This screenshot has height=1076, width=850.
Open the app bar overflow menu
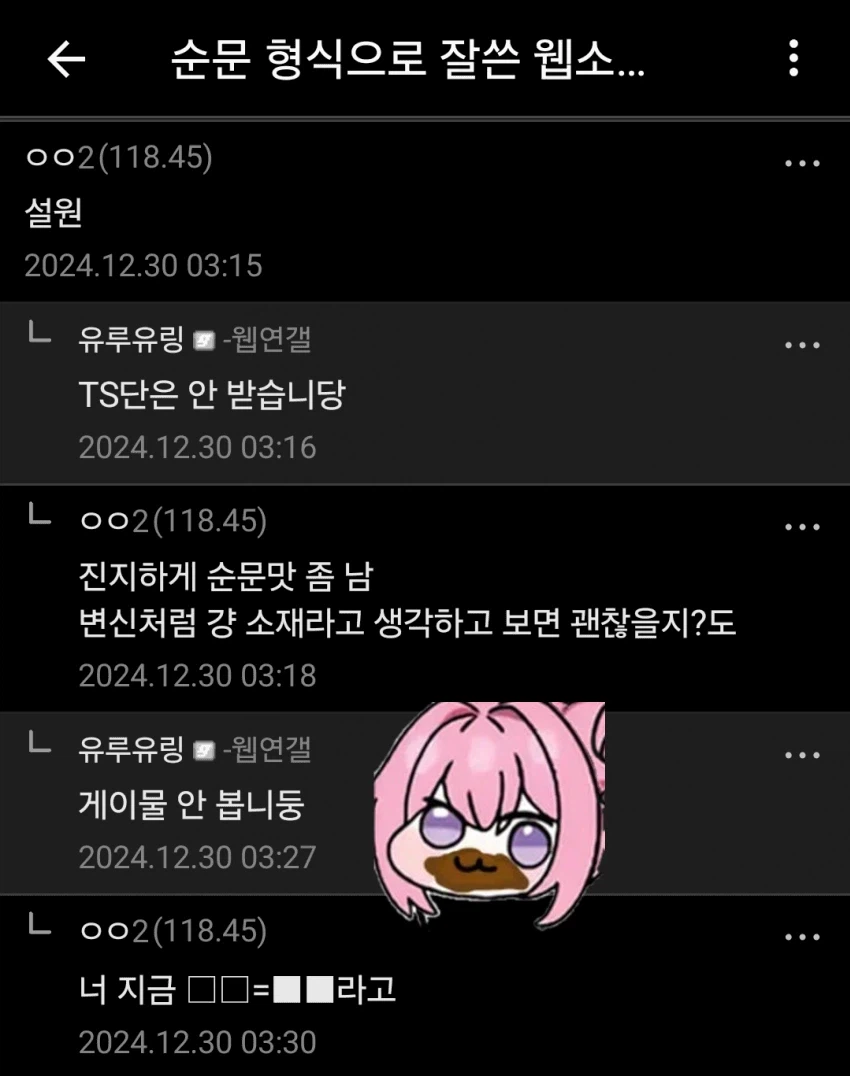click(x=793, y=59)
